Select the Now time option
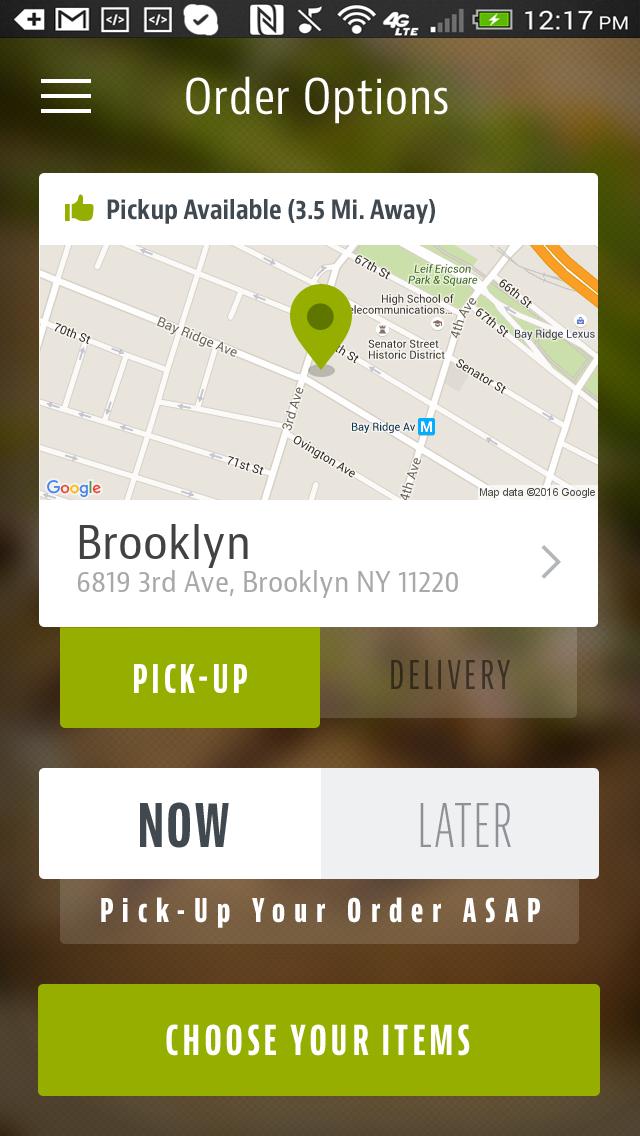The image size is (640, 1136). click(181, 824)
